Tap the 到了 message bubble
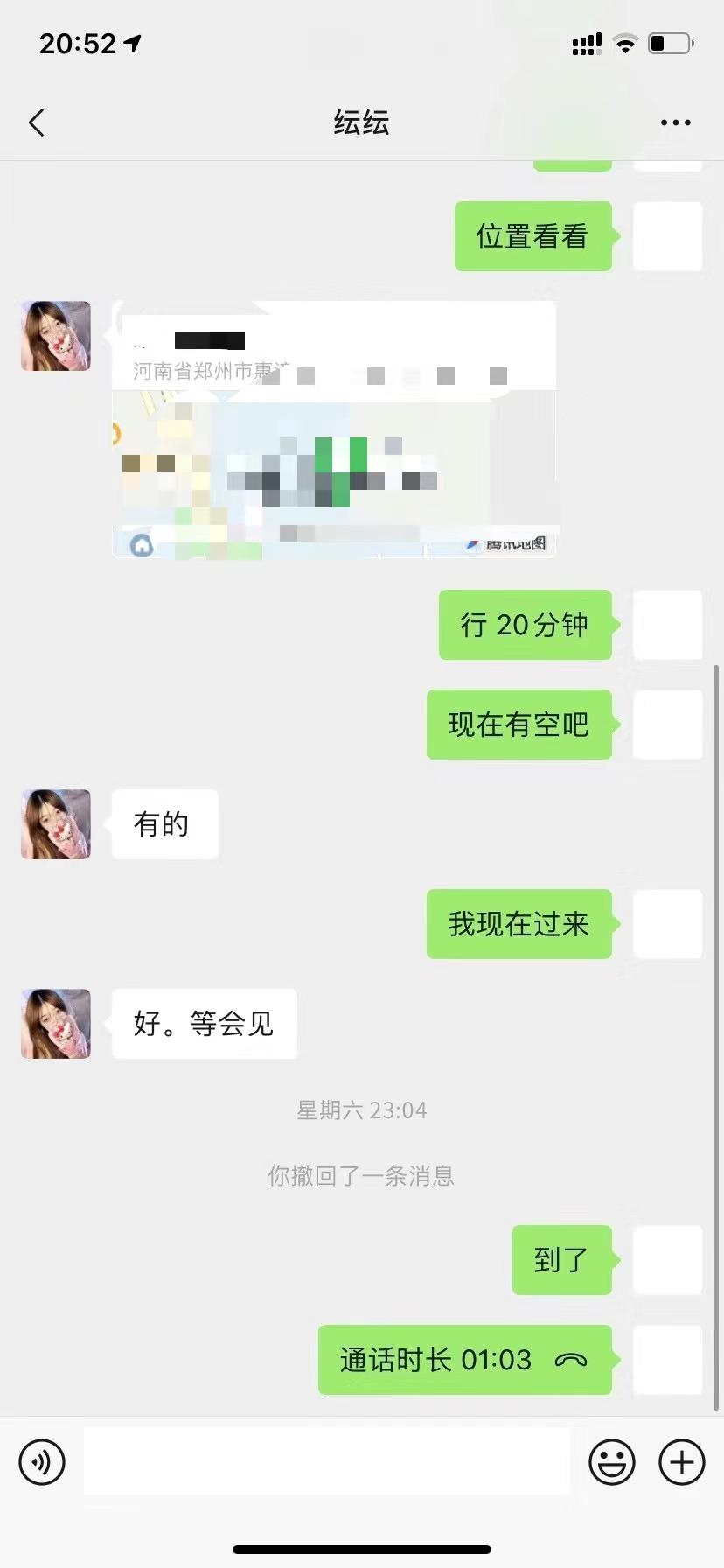724x1568 pixels. [x=560, y=1261]
